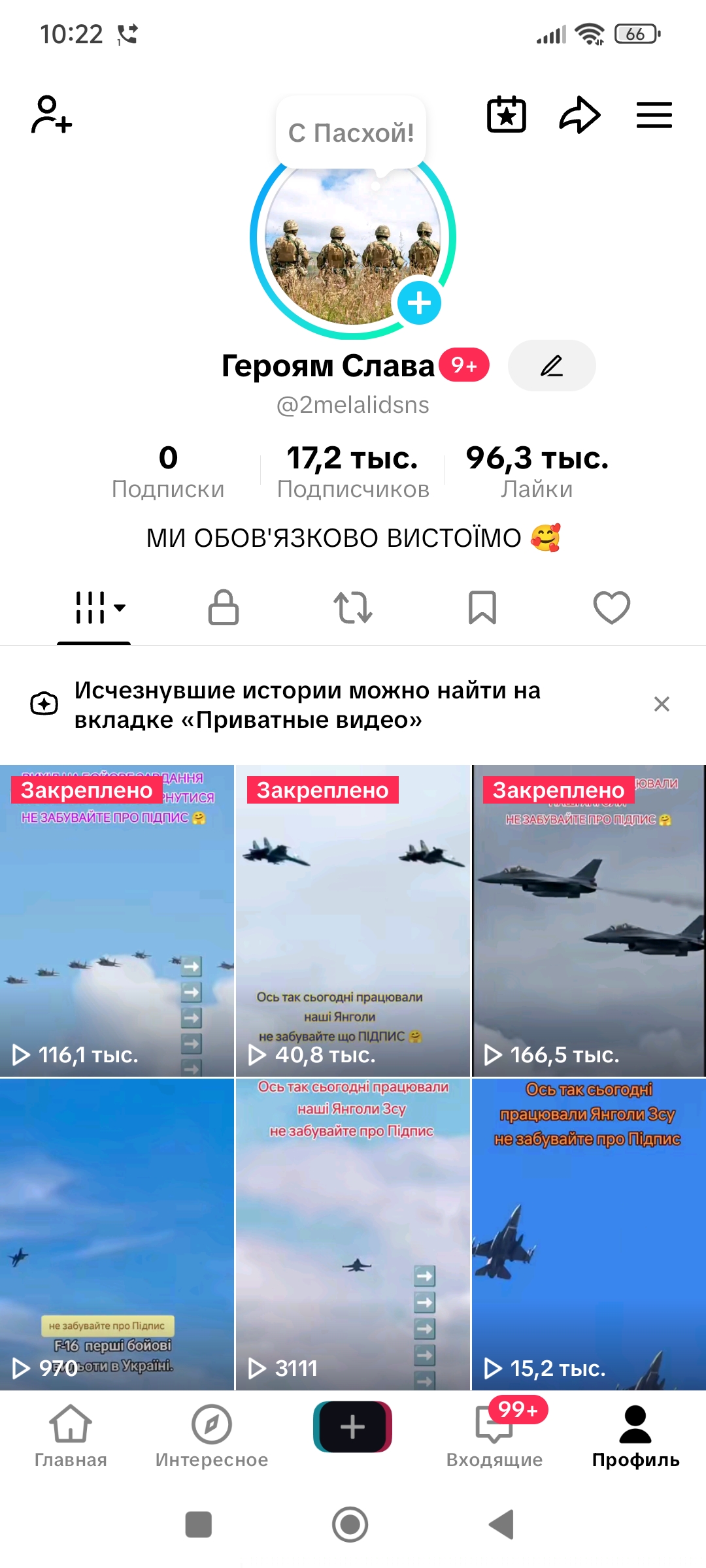Open the Share profile arrow icon
This screenshot has height=1568, width=706.
pyautogui.click(x=579, y=115)
